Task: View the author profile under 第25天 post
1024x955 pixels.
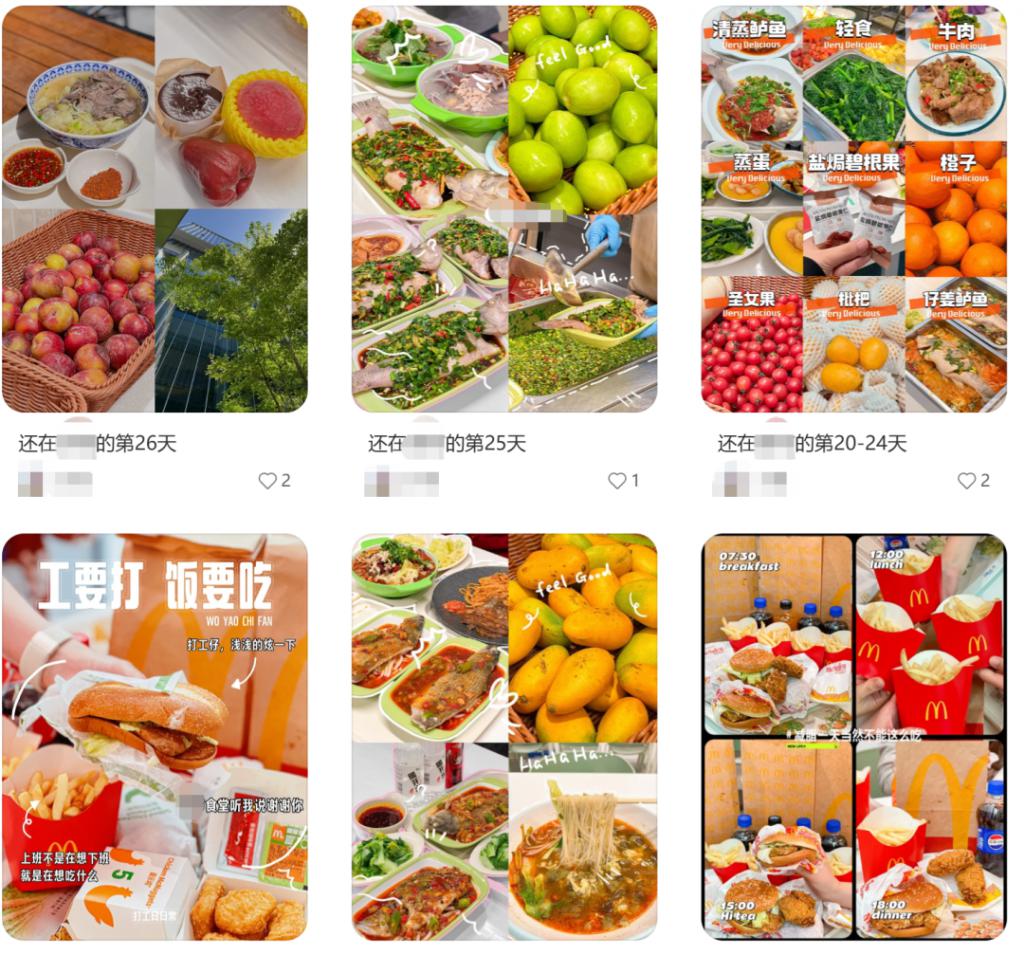Action: 402,482
